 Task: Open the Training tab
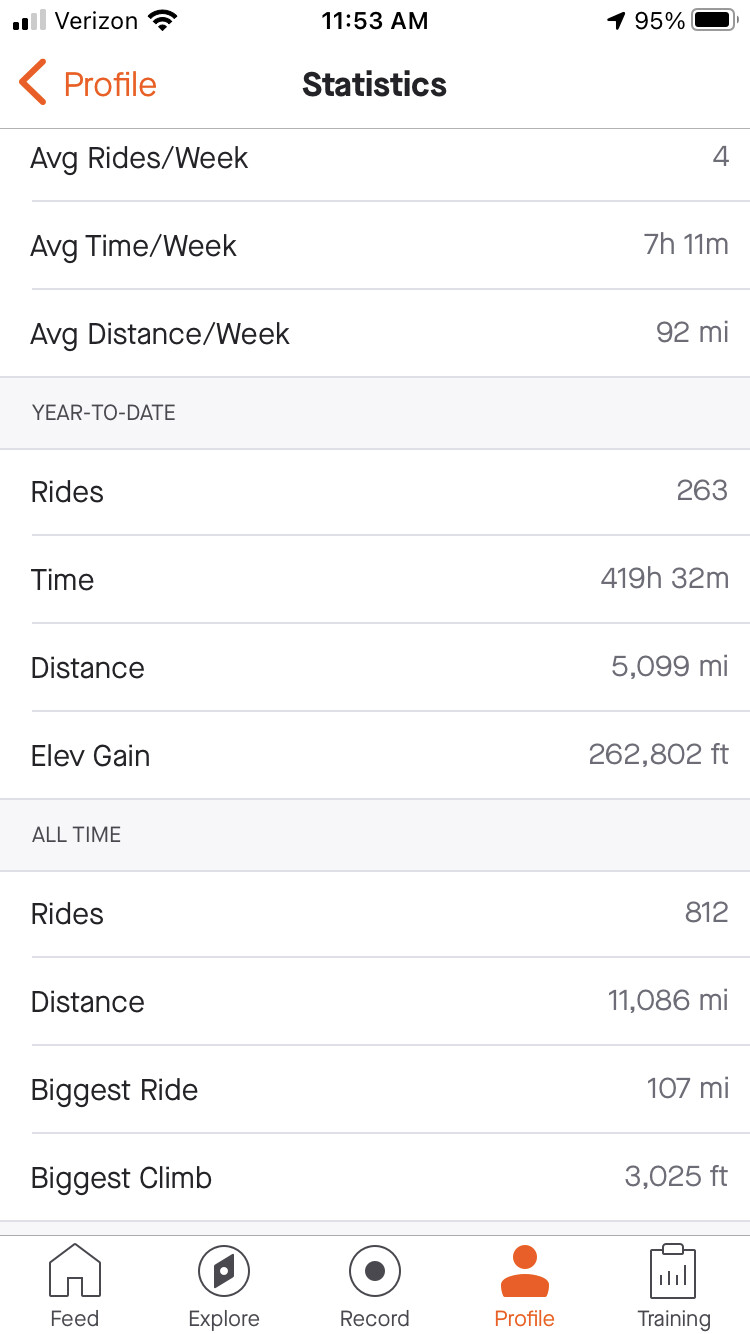(x=674, y=1287)
